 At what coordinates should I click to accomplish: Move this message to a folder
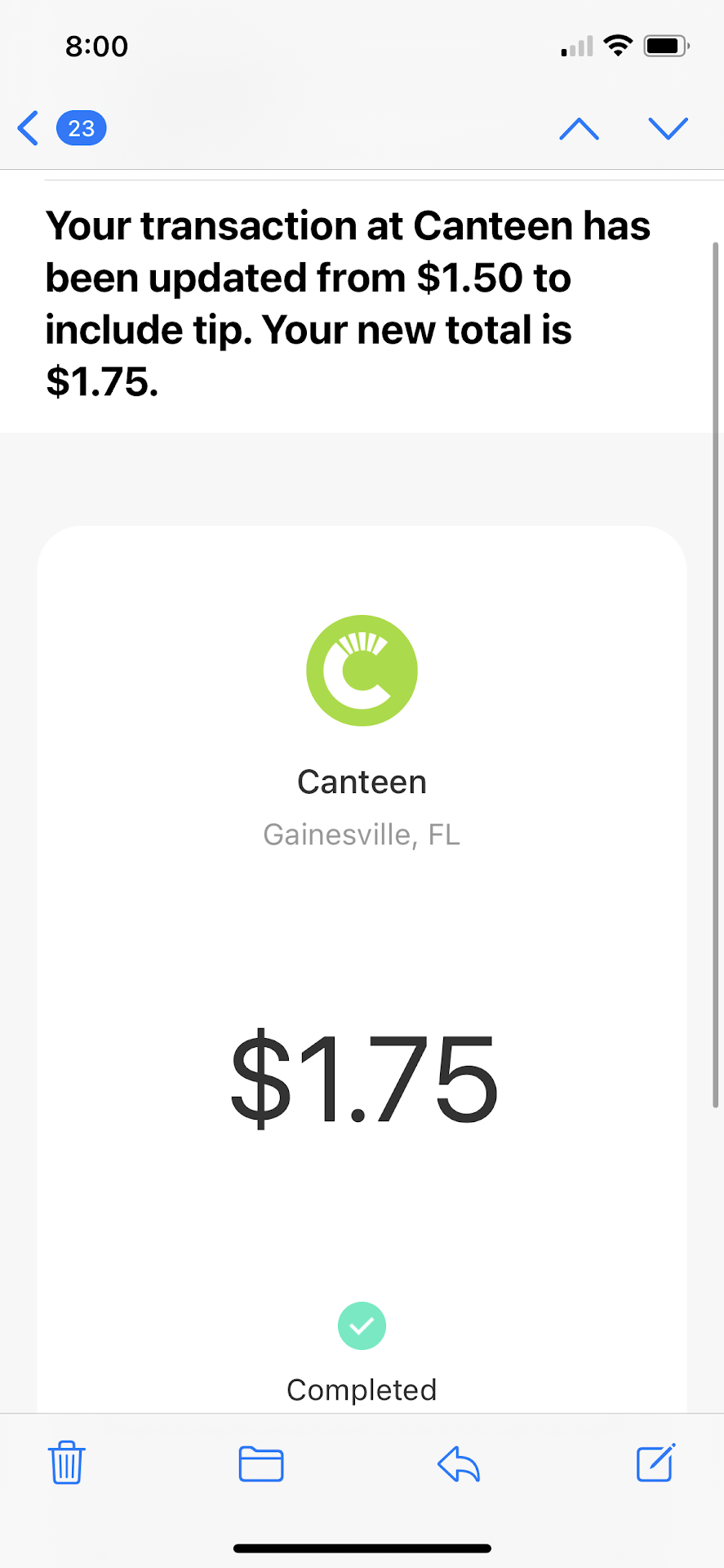261,1463
